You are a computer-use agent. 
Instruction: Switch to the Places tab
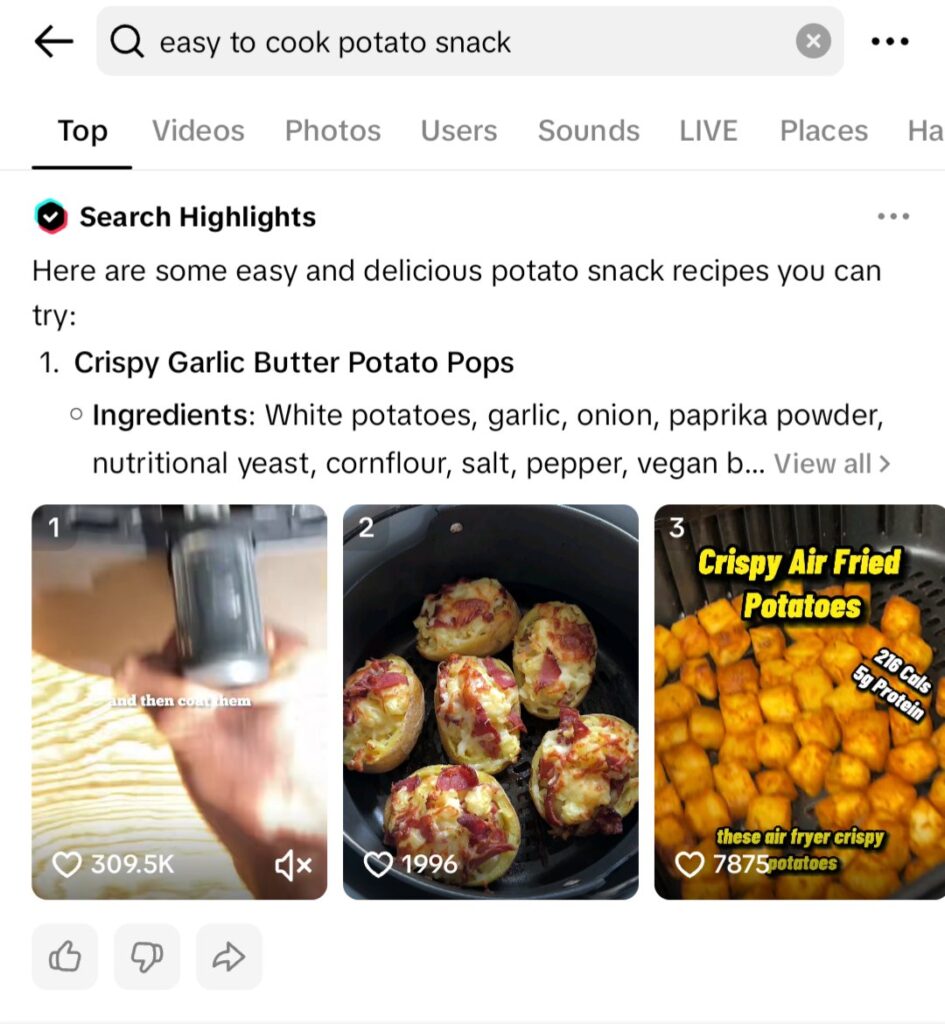(823, 131)
